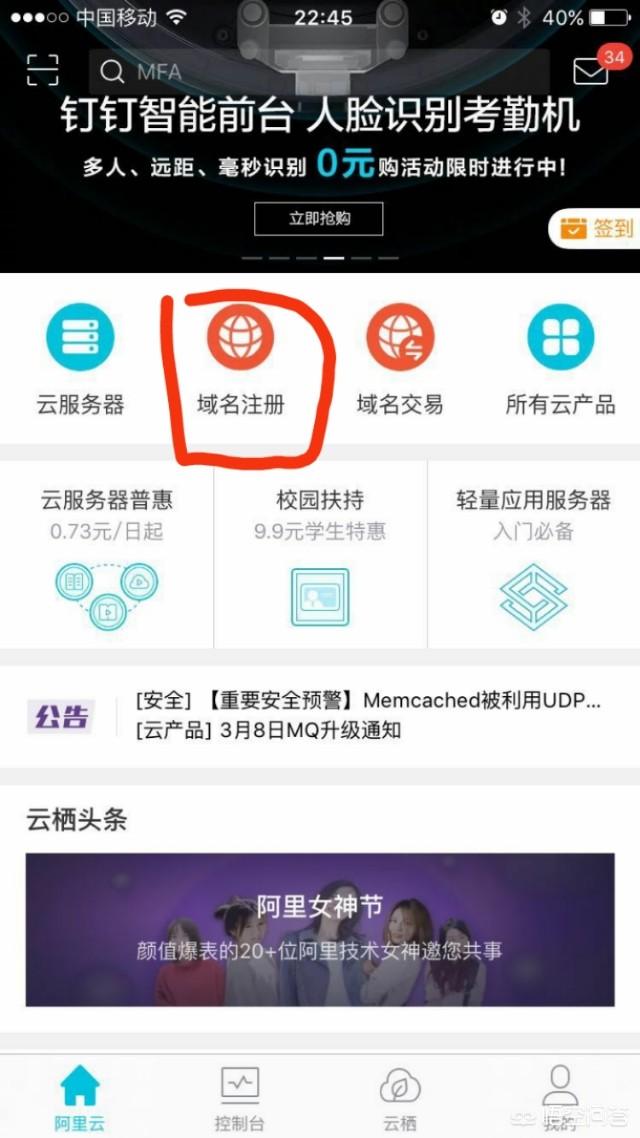
Task: Switch to the 阿里云 tab
Action: [79, 1097]
